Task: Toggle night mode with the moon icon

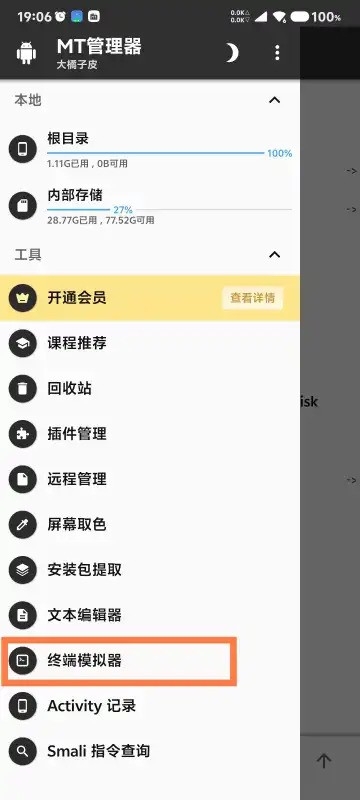Action: [232, 53]
